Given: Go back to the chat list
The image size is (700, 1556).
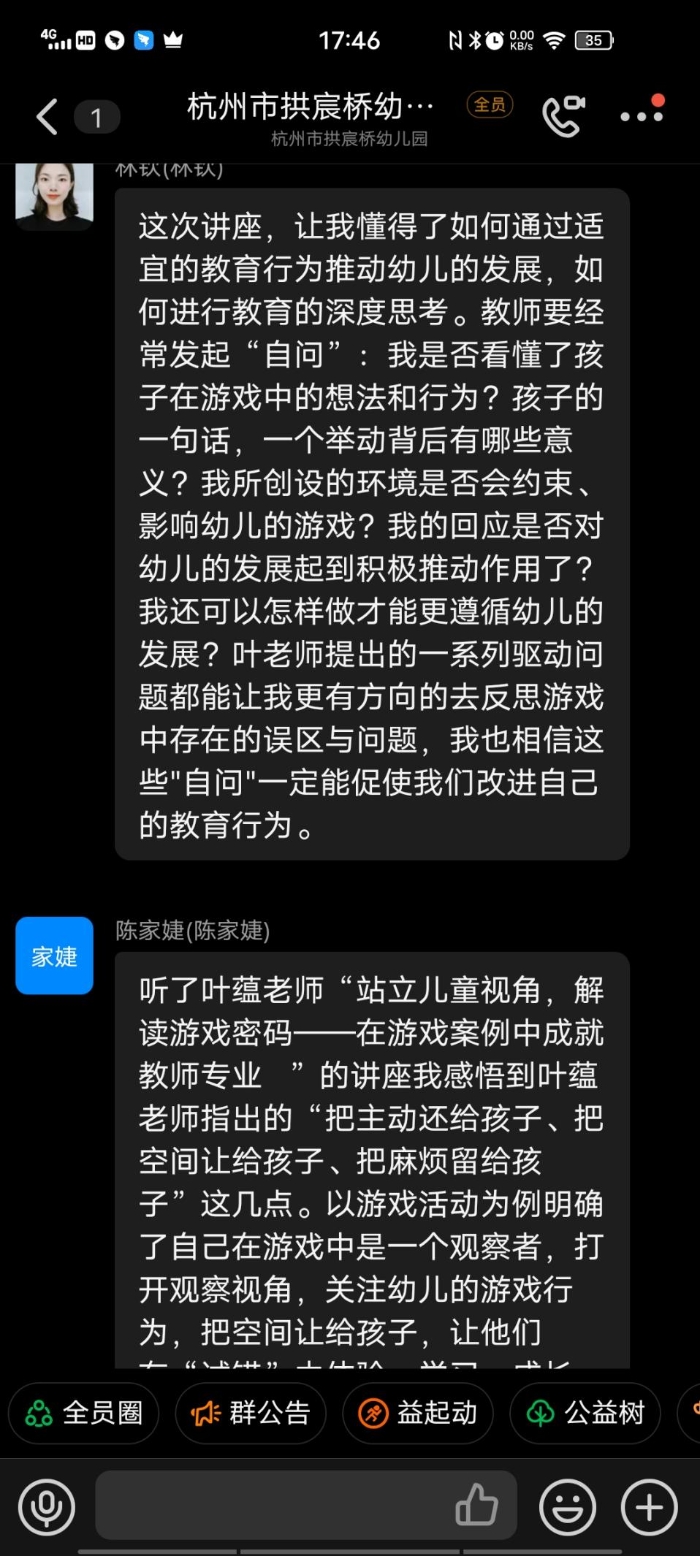Looking at the screenshot, I should 47,117.
